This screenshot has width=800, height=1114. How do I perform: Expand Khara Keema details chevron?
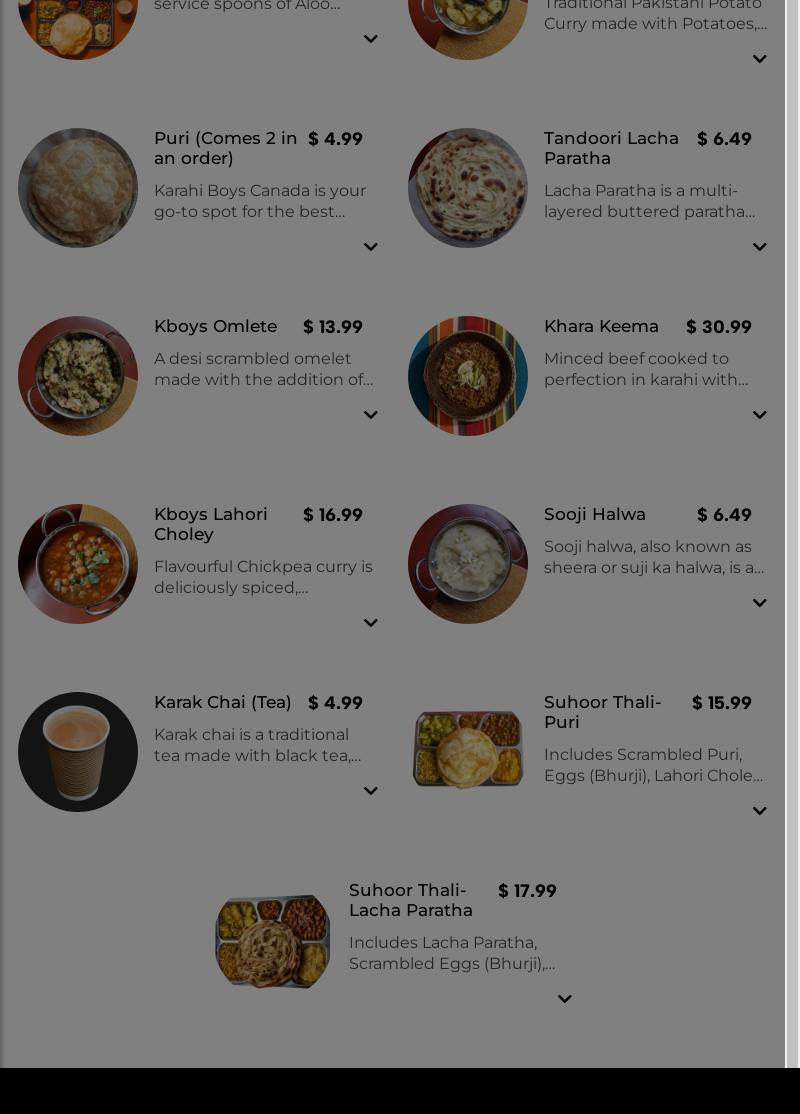tap(760, 415)
